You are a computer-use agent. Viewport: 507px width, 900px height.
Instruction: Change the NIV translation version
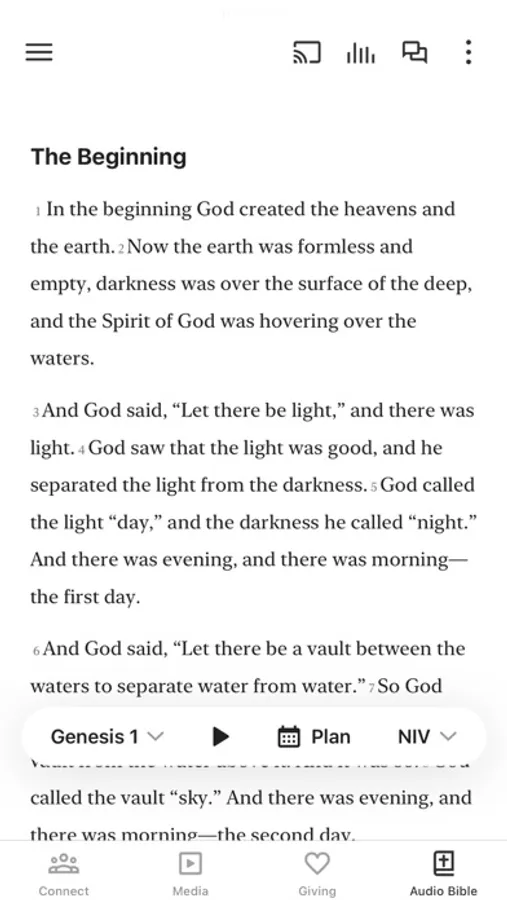(x=427, y=736)
